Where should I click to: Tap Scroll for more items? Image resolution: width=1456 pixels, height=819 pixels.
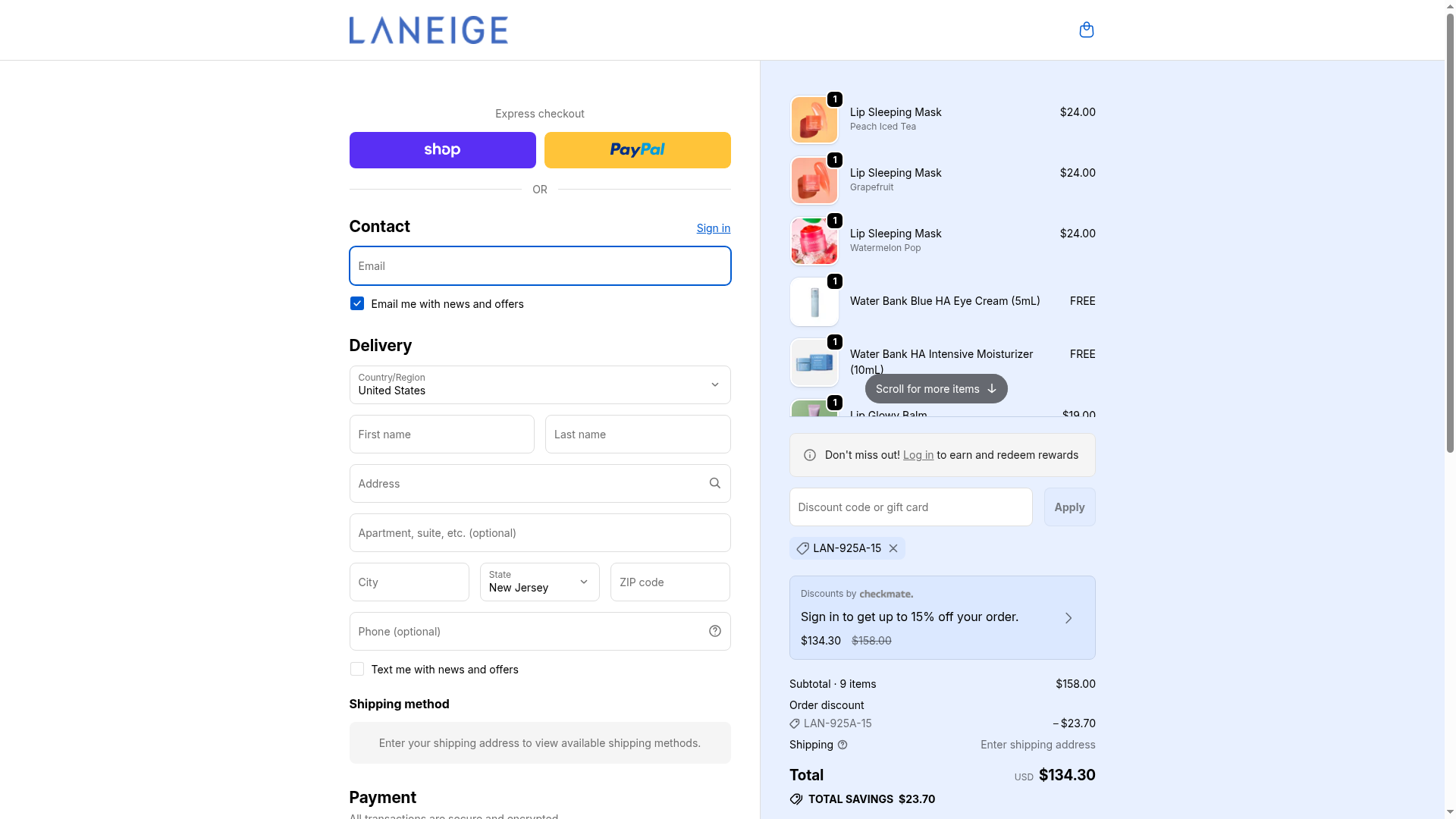tap(936, 389)
